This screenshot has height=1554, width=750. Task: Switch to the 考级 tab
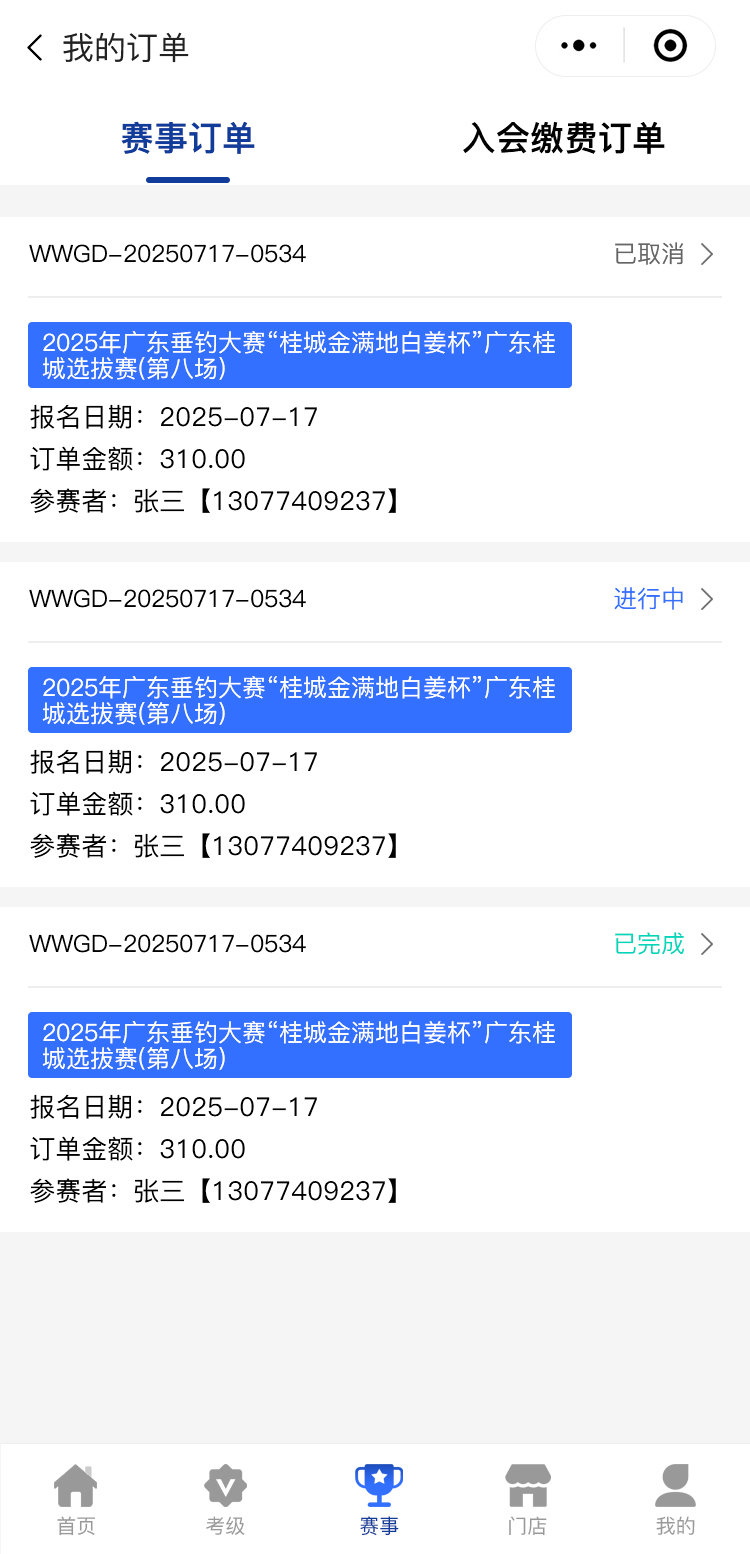(225, 1499)
